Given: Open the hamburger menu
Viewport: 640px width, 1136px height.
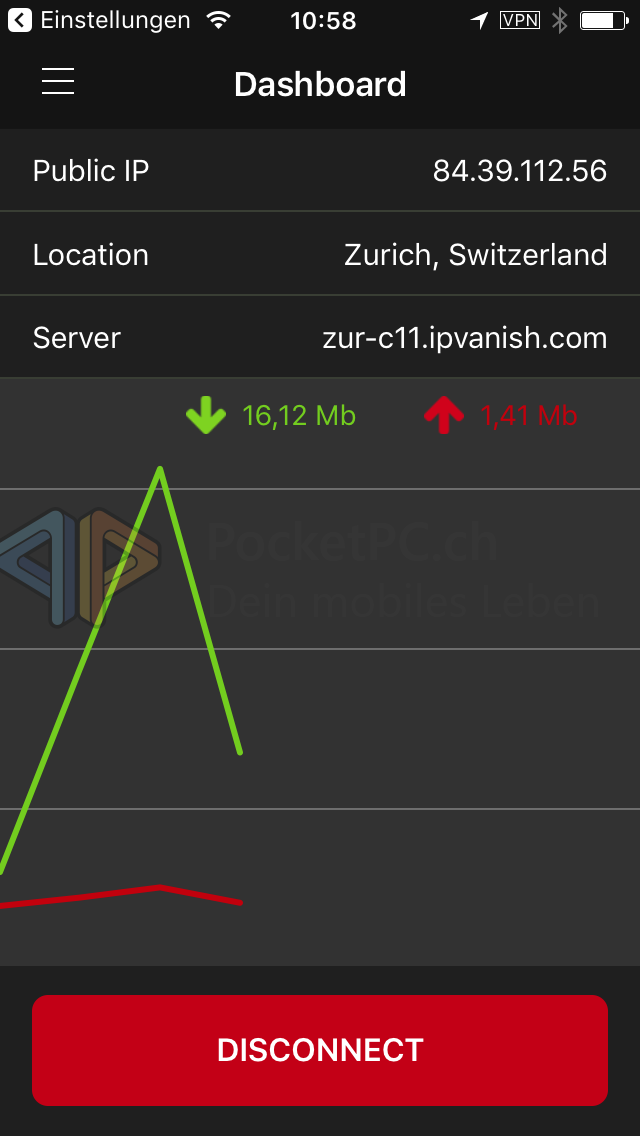Looking at the screenshot, I should click(58, 82).
